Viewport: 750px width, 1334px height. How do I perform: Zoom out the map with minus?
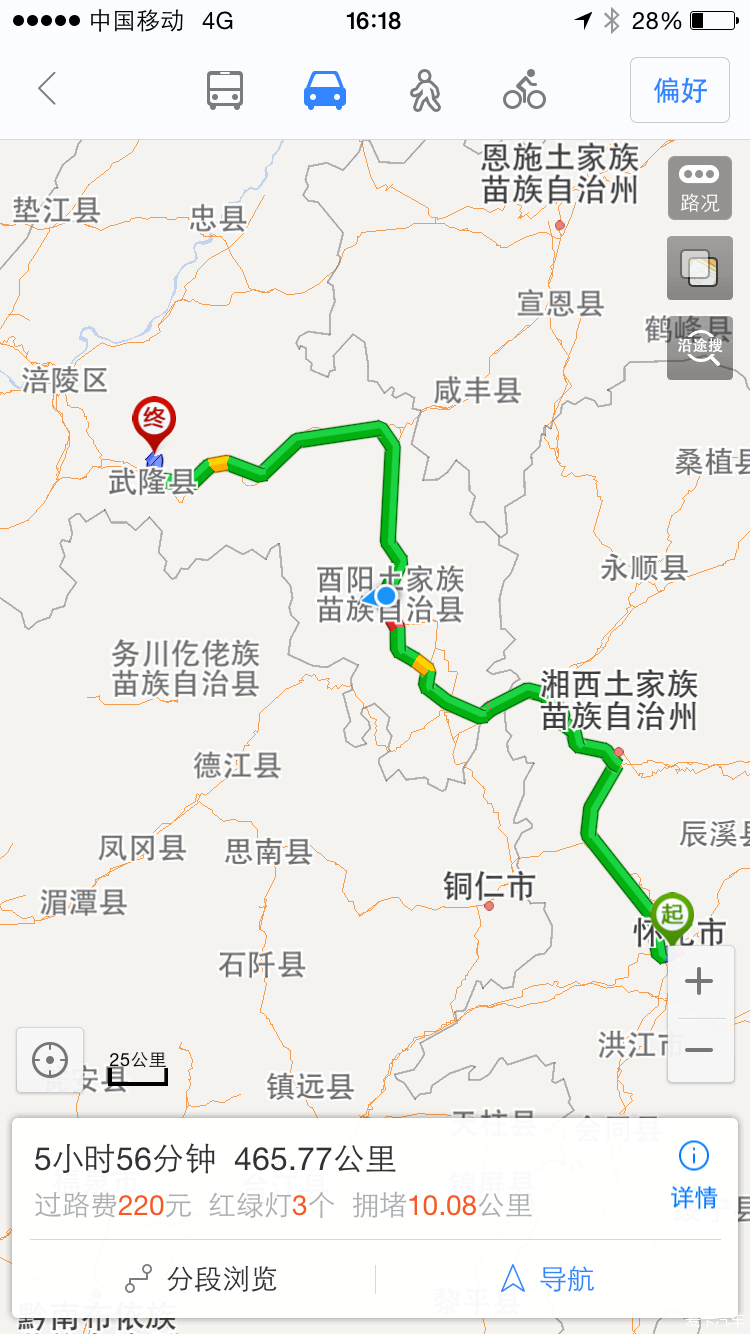click(x=699, y=1049)
